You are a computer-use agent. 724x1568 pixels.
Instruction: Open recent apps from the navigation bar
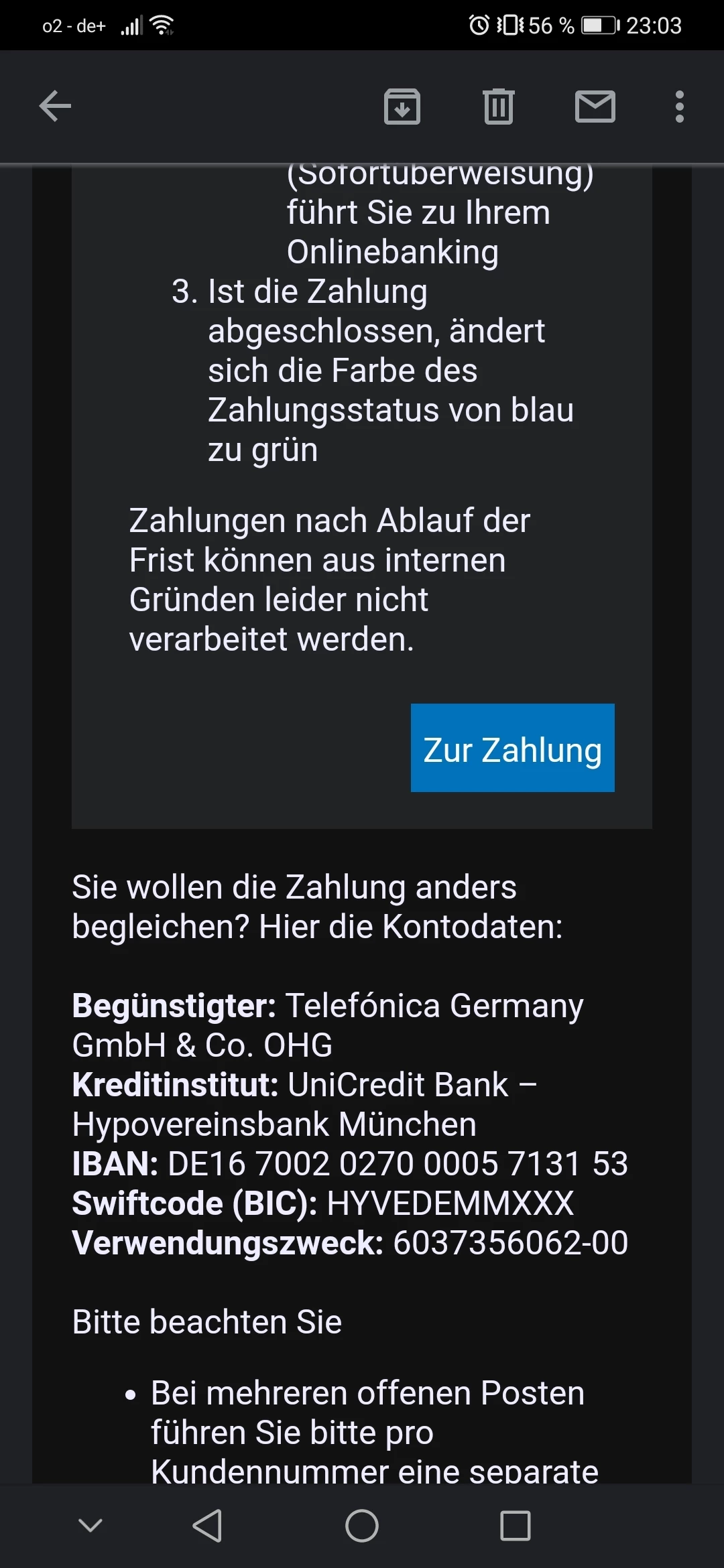pyautogui.click(x=516, y=1526)
